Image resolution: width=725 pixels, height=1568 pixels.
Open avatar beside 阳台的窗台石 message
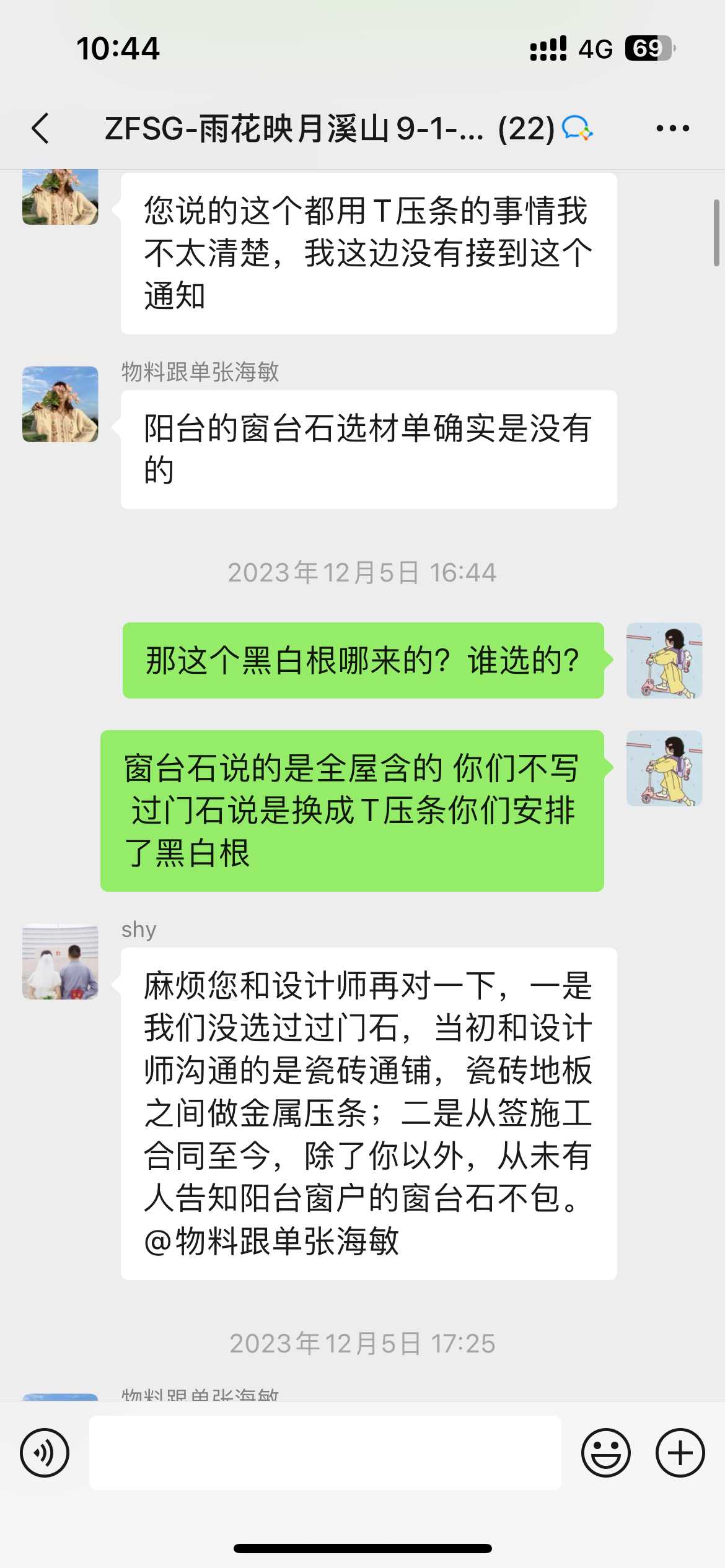point(60,404)
